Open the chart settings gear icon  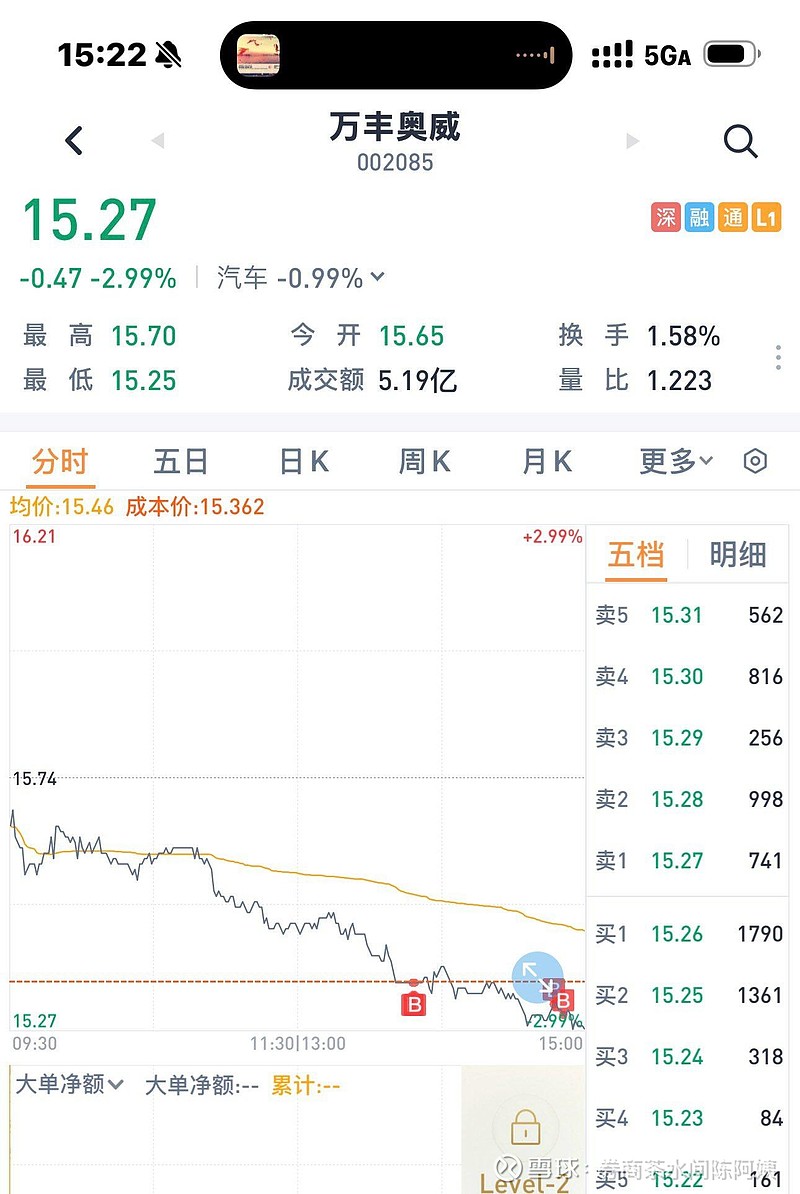[755, 460]
